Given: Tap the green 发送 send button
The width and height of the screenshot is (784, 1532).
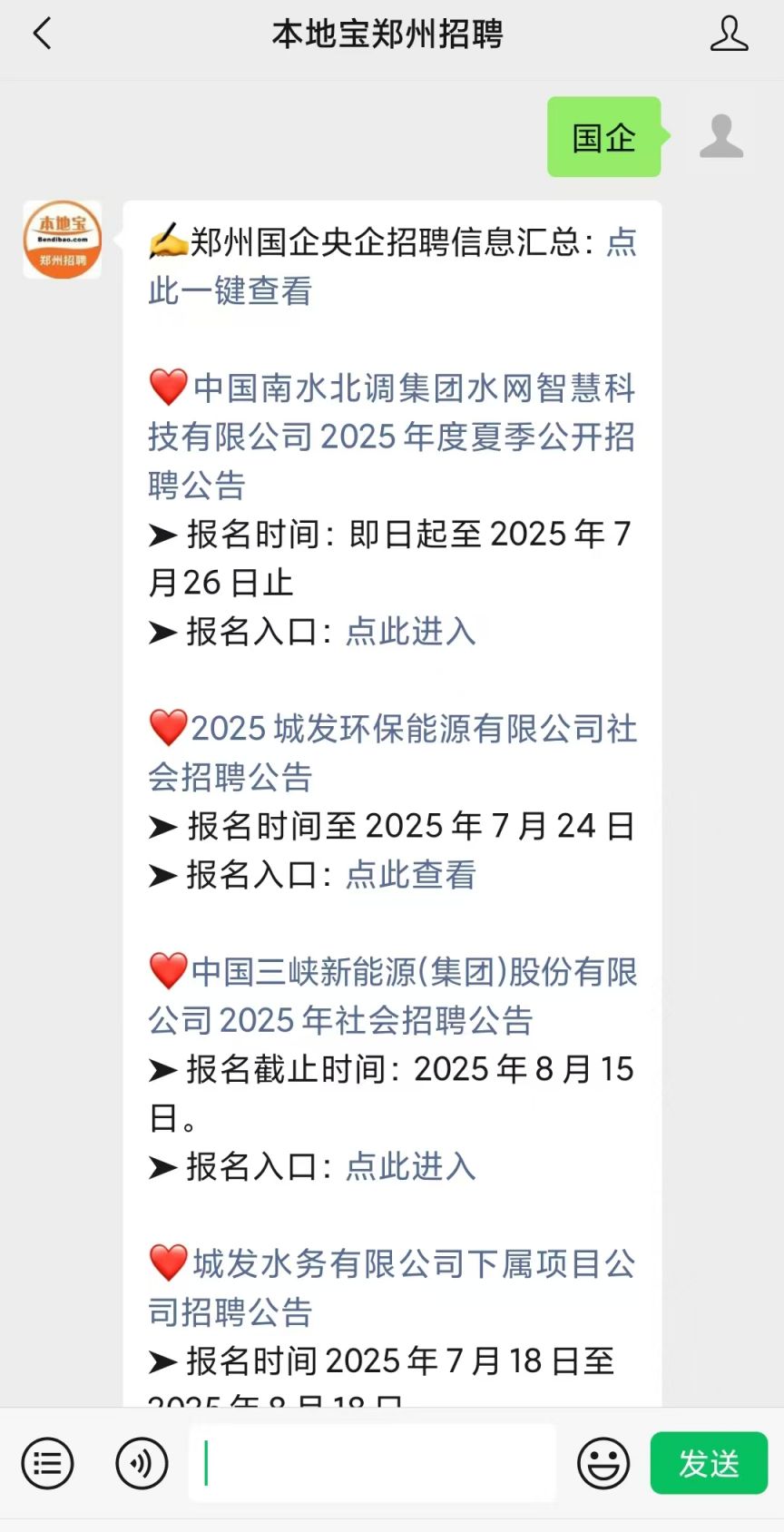Looking at the screenshot, I should point(709,1463).
